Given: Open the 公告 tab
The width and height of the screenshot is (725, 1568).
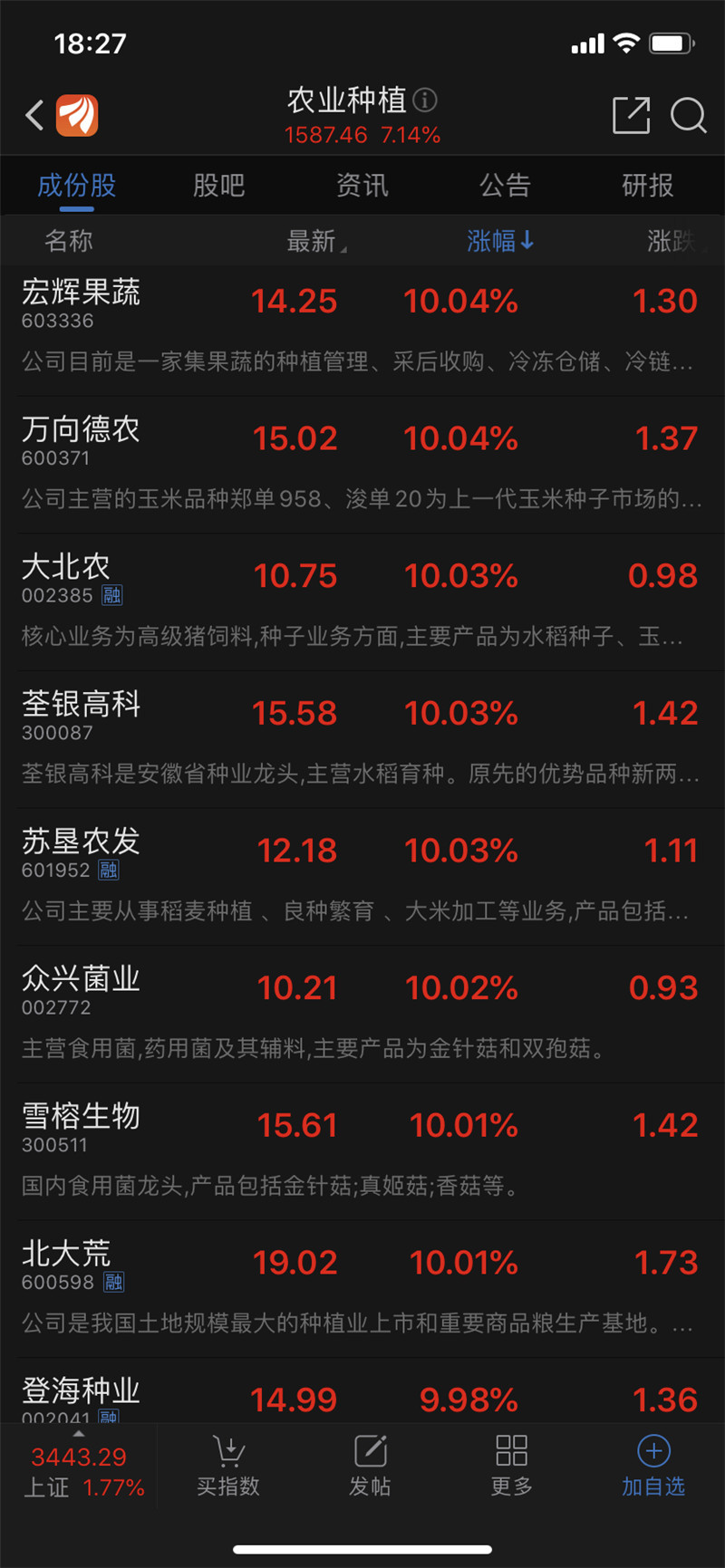Looking at the screenshot, I should [505, 186].
